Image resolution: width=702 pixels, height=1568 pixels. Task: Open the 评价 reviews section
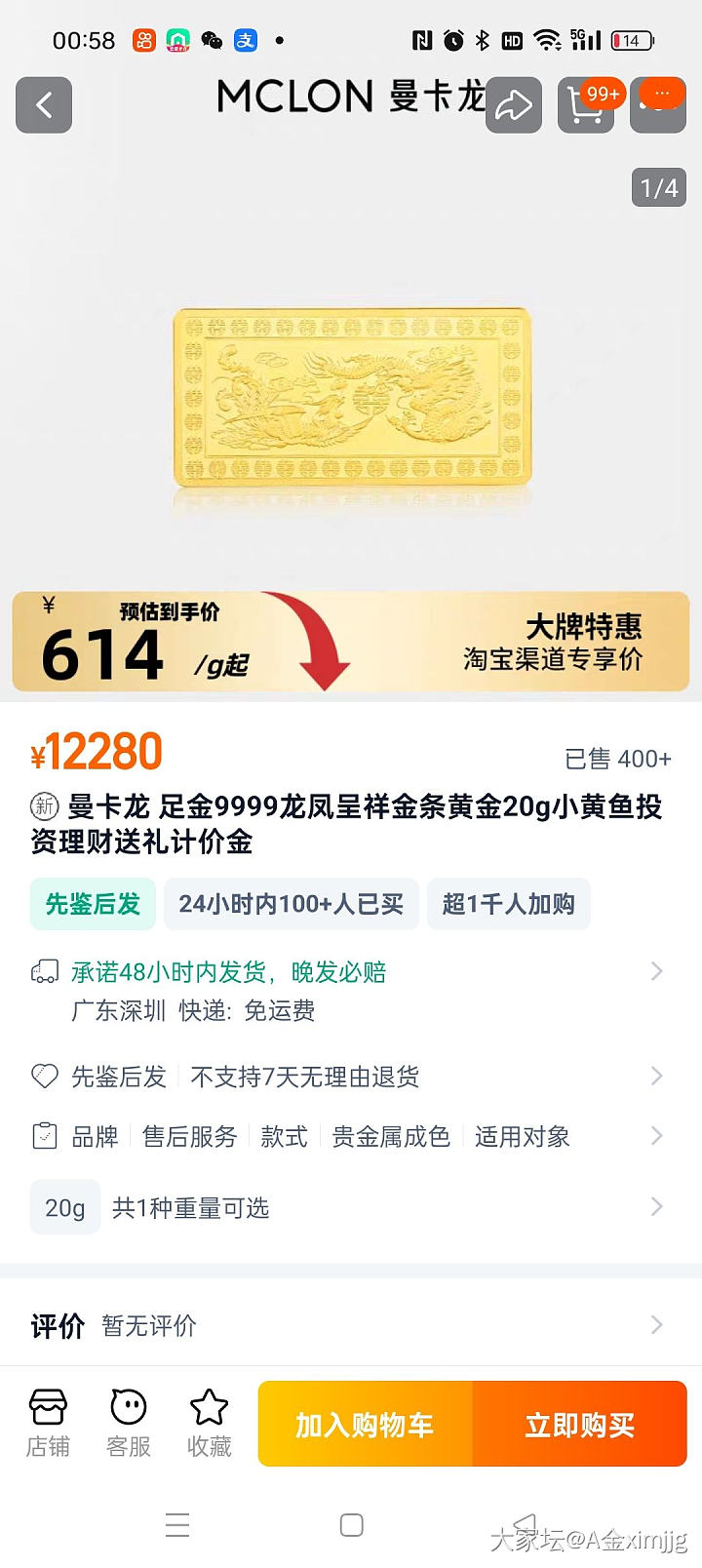(x=351, y=1325)
